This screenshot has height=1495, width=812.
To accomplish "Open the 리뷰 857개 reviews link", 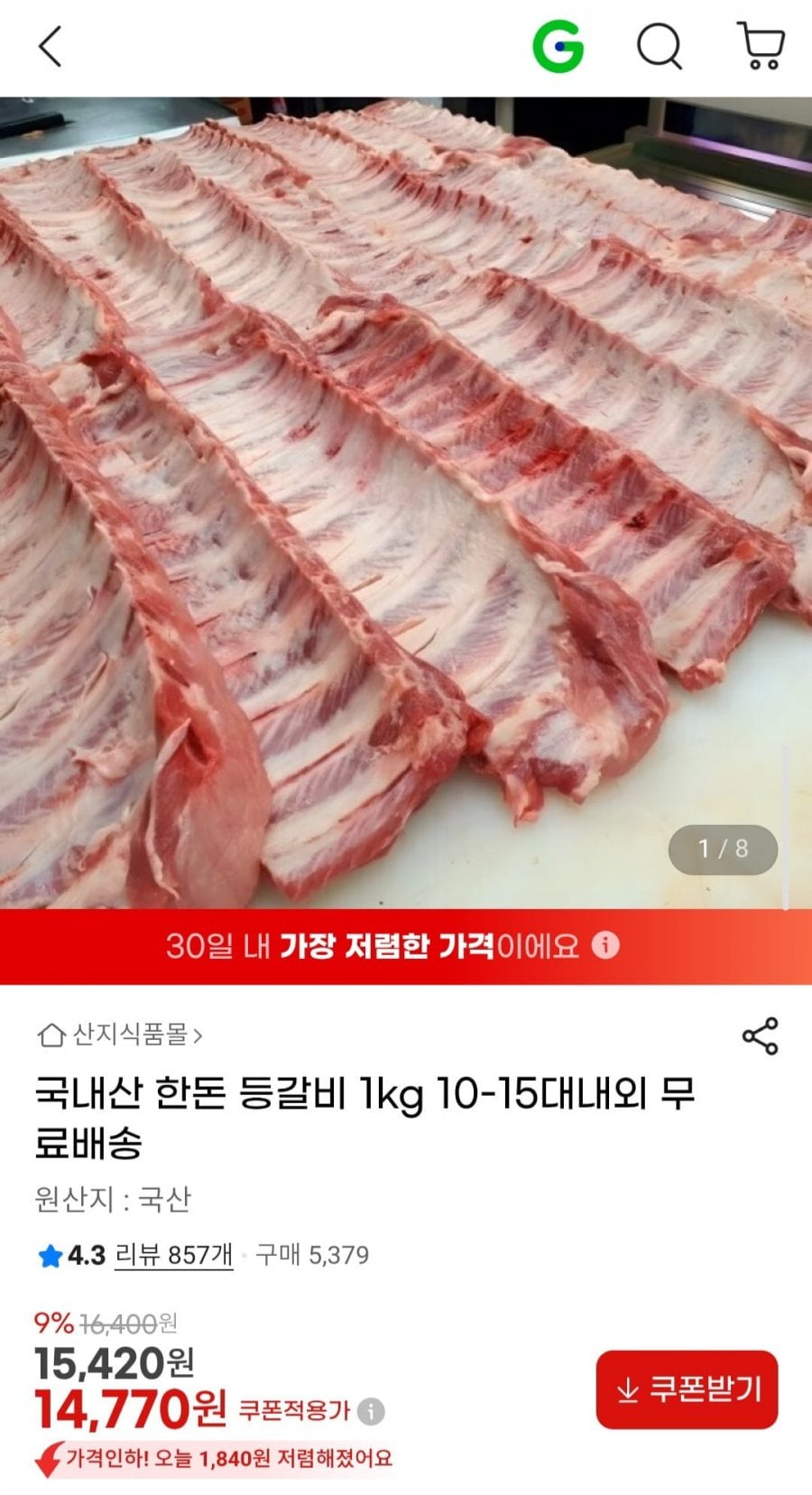I will click(x=173, y=1255).
